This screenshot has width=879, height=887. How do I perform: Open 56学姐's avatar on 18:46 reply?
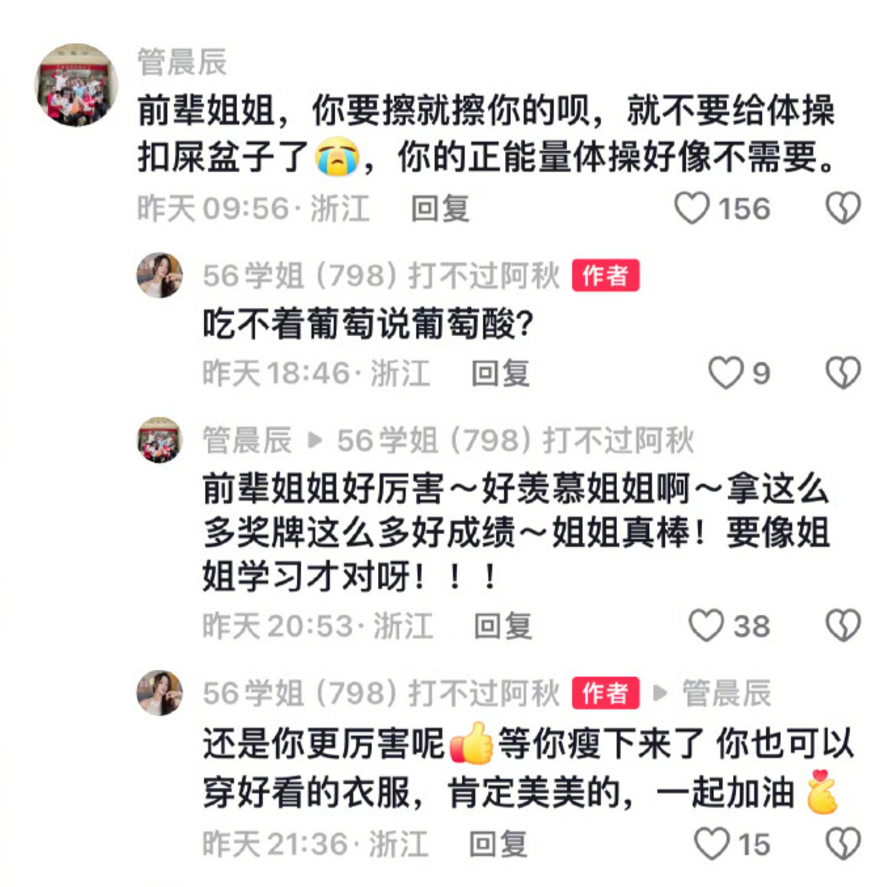[159, 276]
